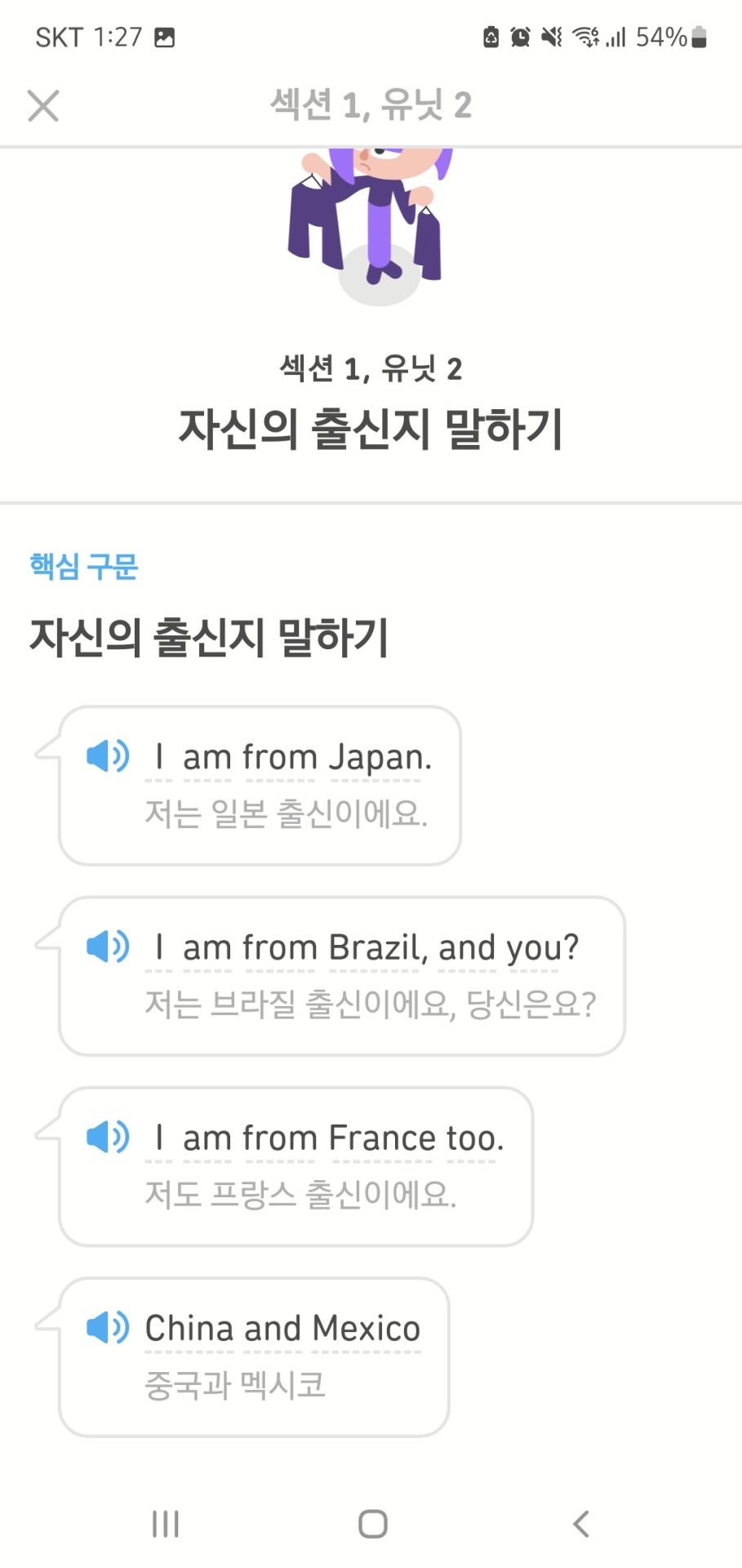Play audio for "I am from Japan."
This screenshot has height=1568, width=742.
click(x=108, y=756)
